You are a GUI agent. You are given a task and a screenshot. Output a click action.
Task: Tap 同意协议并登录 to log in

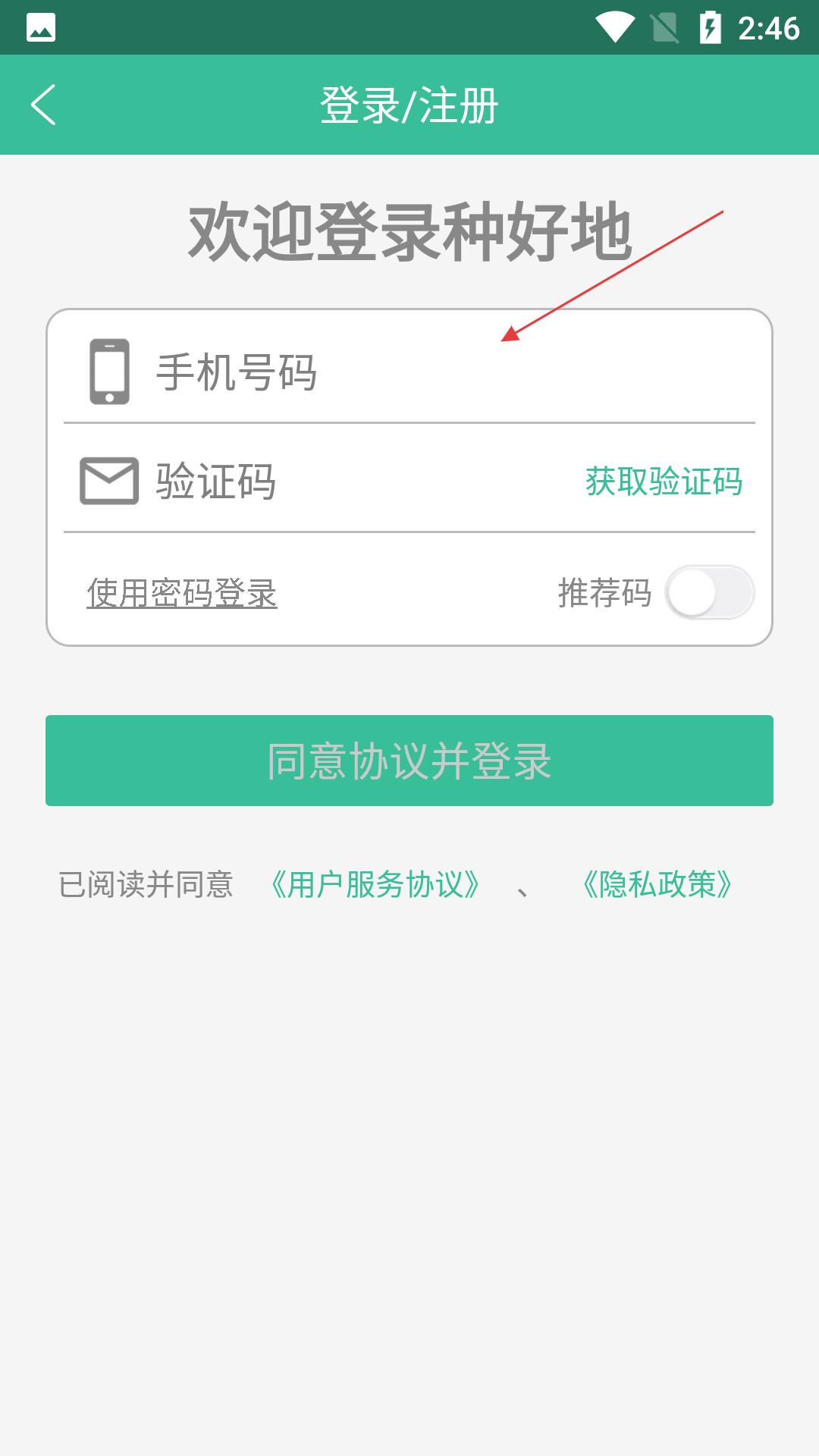pyautogui.click(x=409, y=761)
